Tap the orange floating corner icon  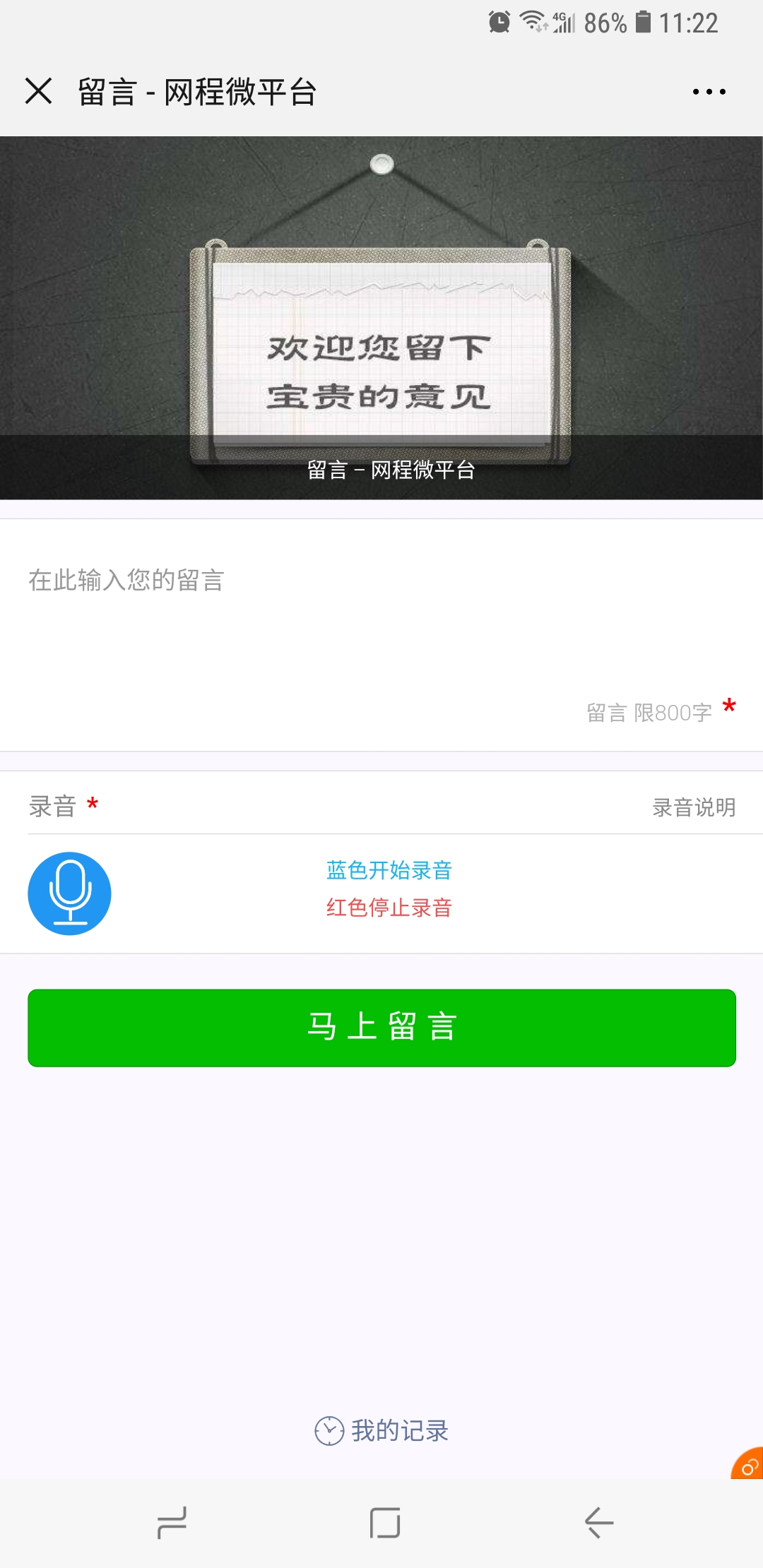(749, 1465)
